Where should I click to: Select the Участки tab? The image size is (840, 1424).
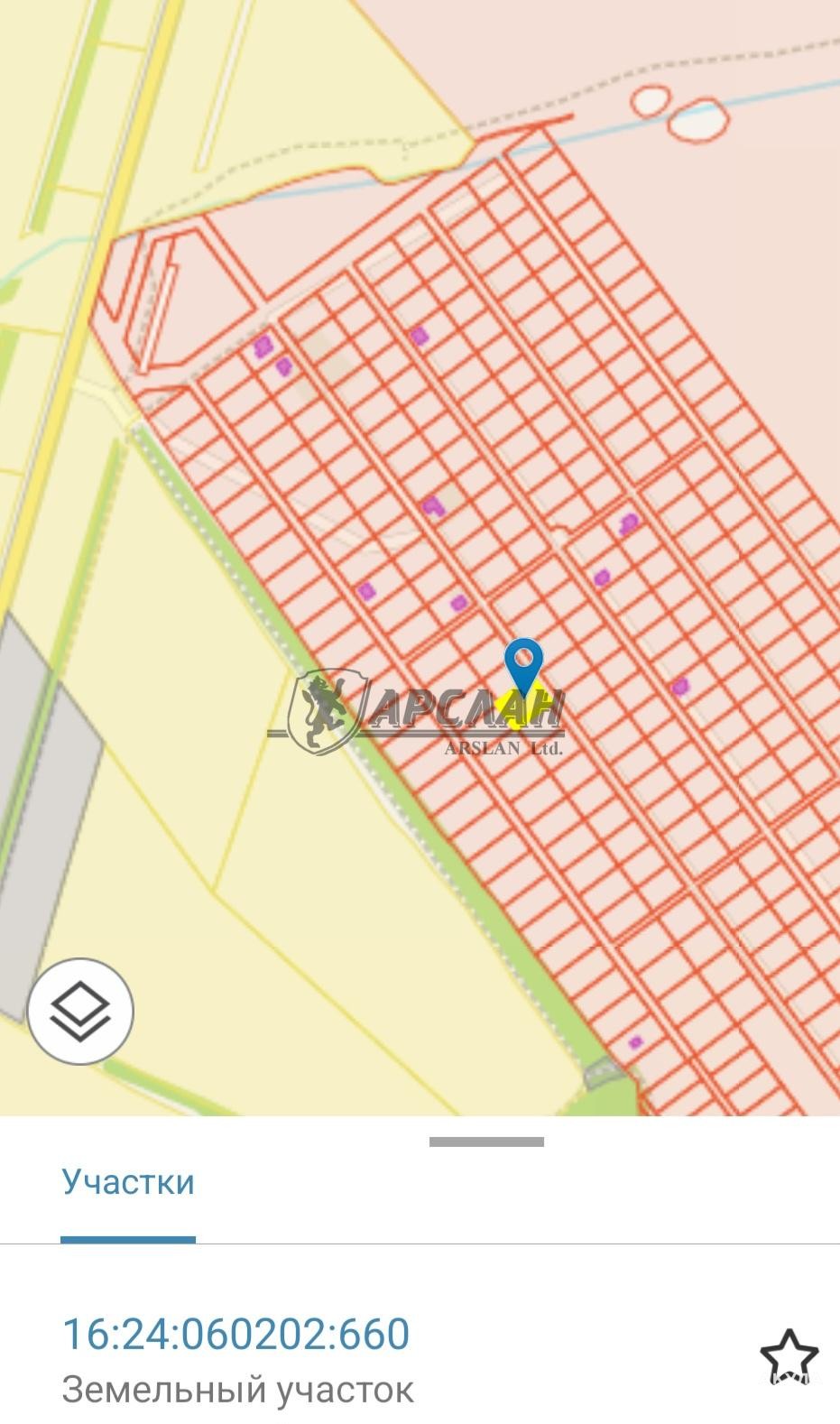(128, 1182)
